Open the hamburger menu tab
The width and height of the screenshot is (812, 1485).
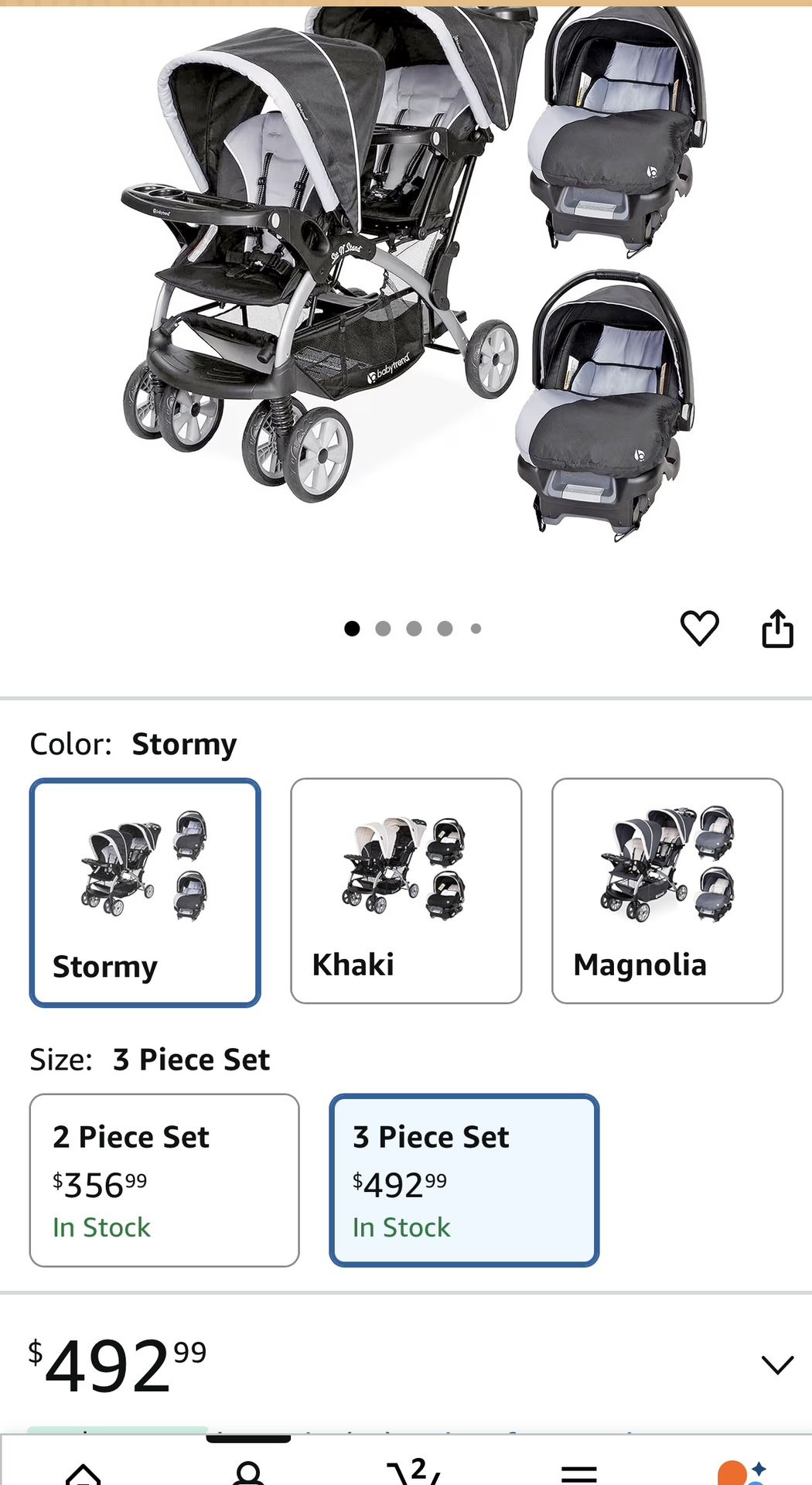578,1472
